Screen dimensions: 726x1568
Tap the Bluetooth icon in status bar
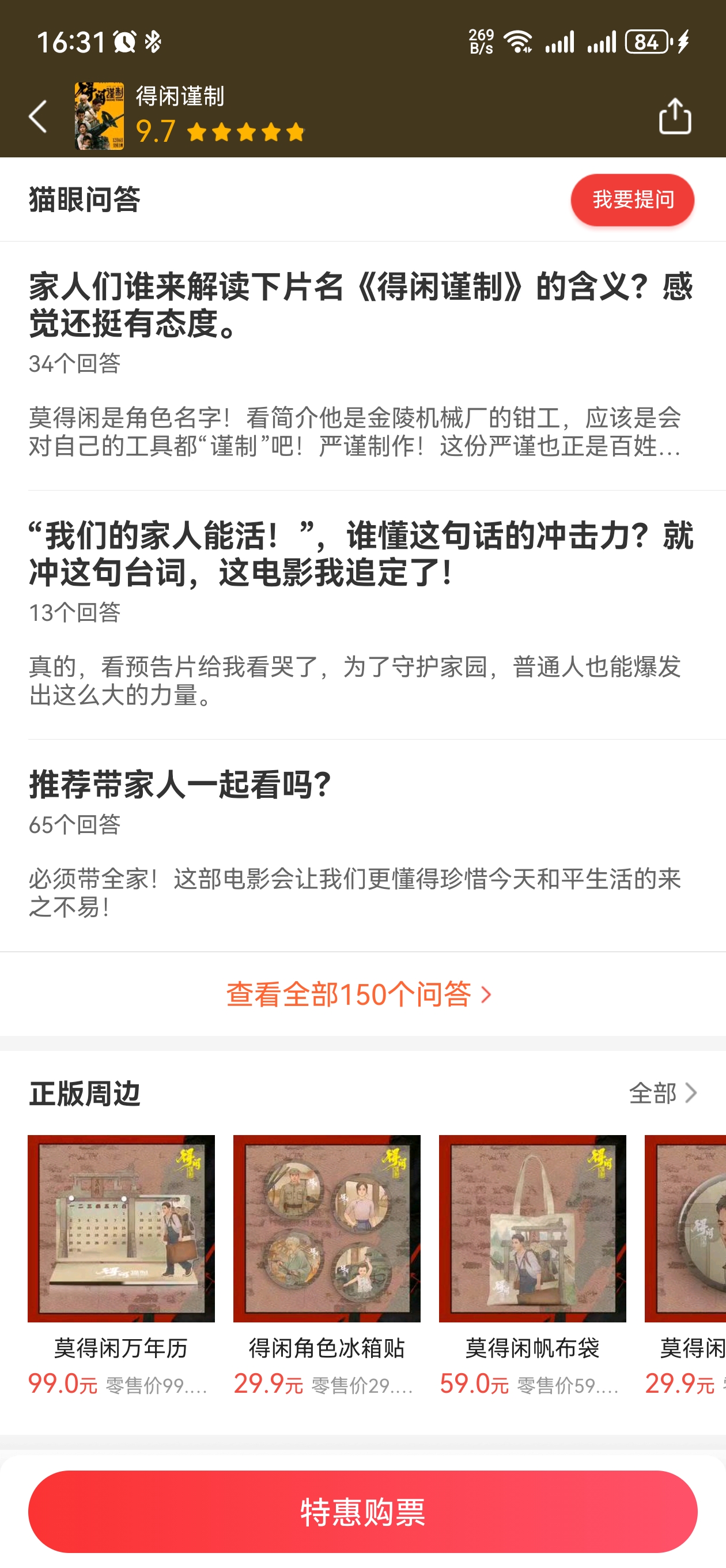tap(153, 42)
